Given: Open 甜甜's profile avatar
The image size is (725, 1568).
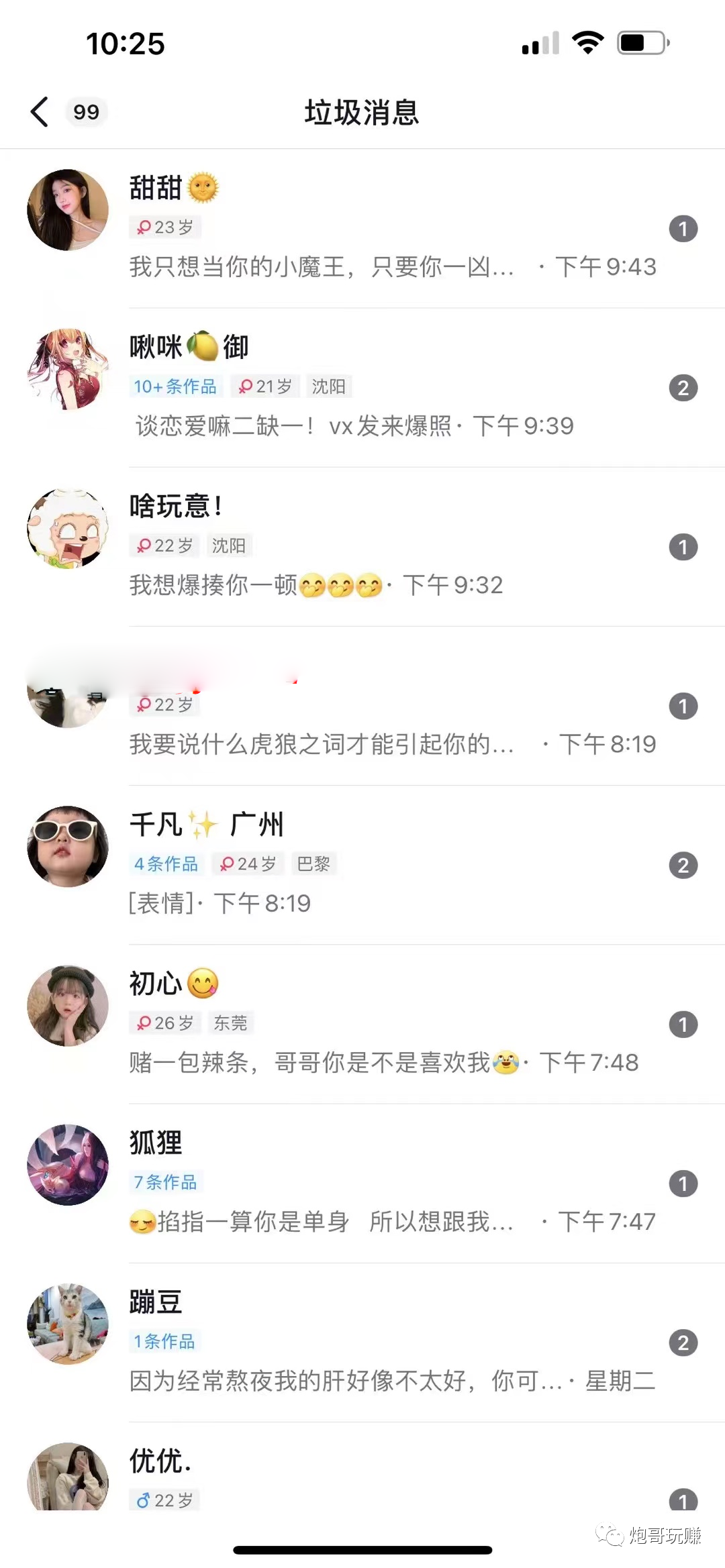Looking at the screenshot, I should tap(67, 210).
